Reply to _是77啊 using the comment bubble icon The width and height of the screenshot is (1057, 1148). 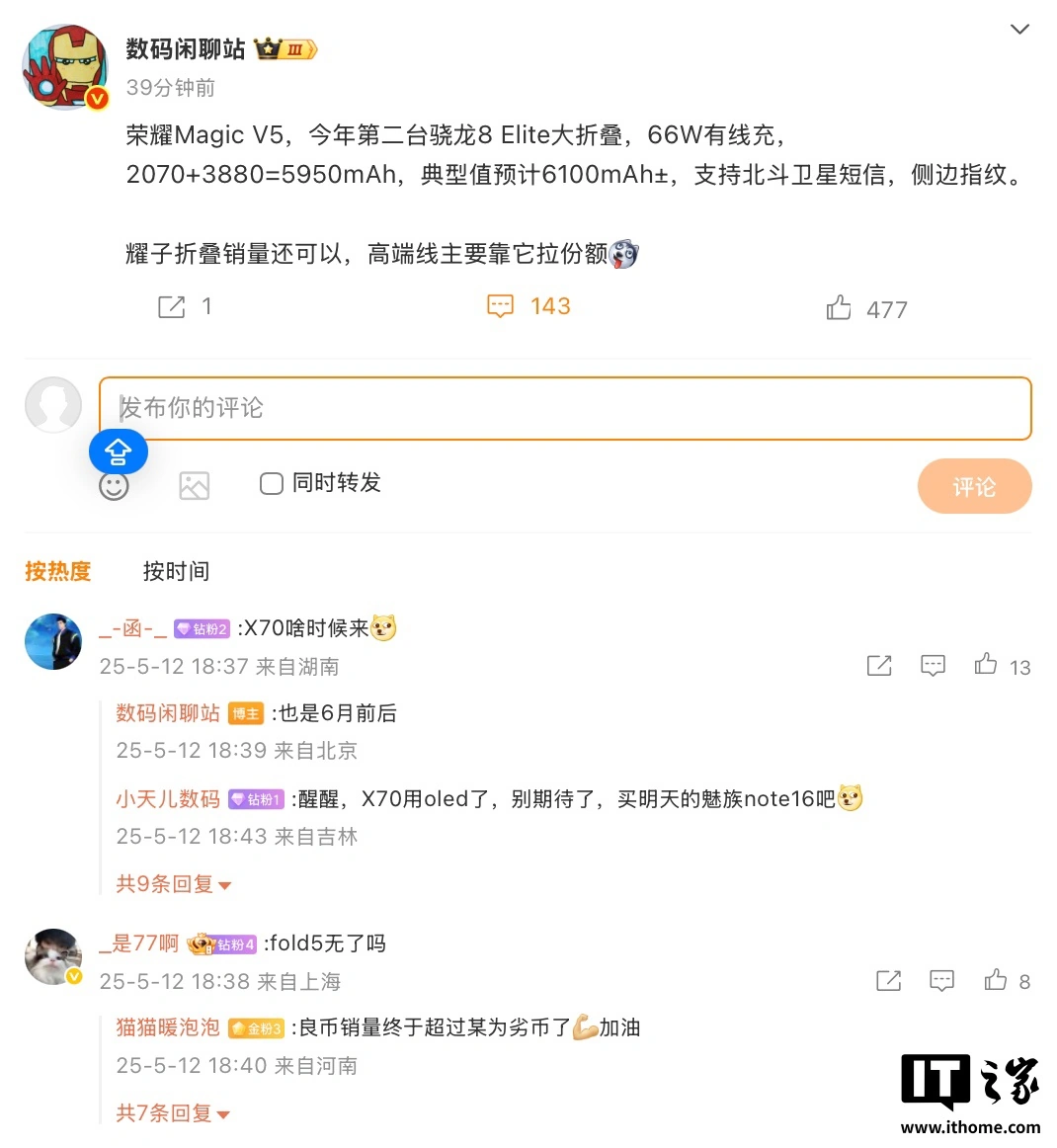tap(941, 980)
